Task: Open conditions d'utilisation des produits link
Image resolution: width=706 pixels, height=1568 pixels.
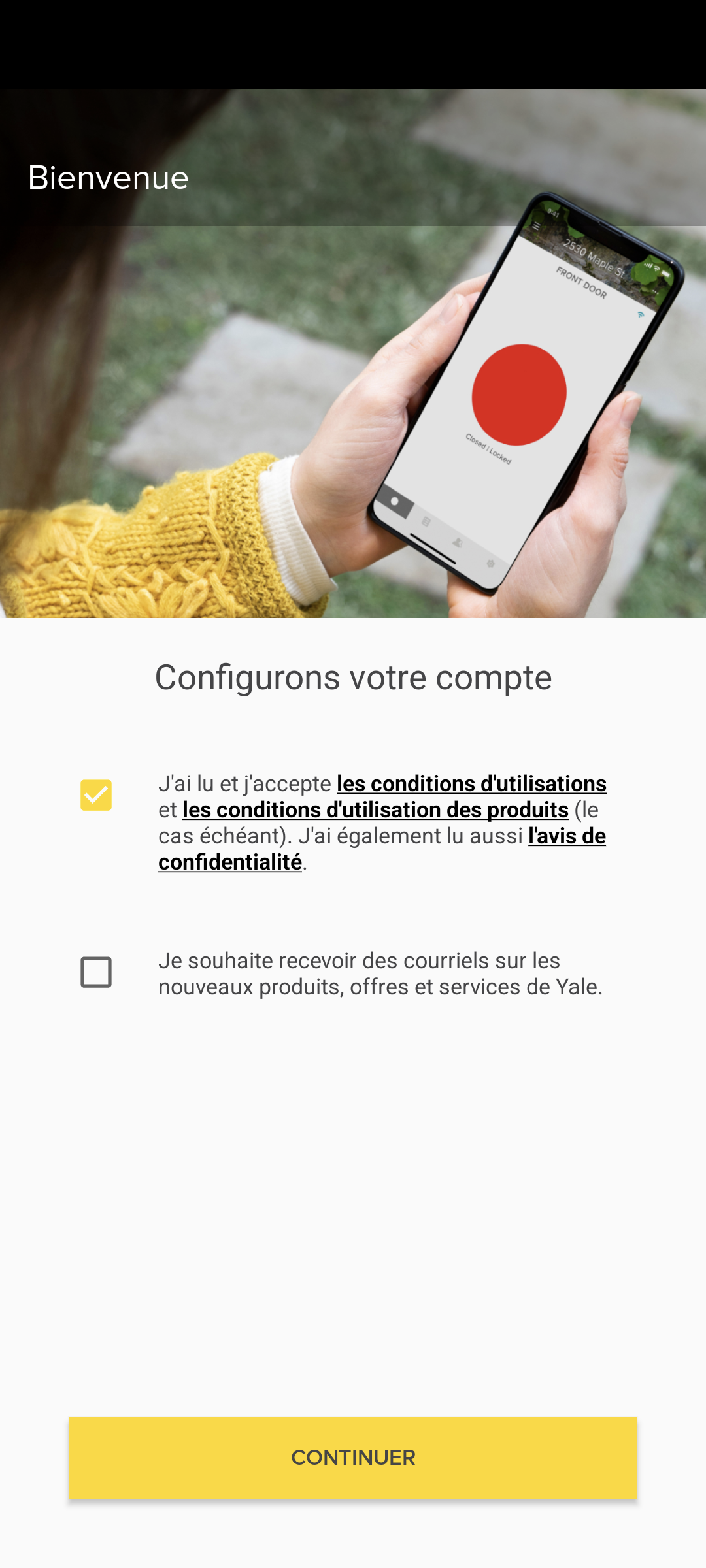Action: (375, 809)
